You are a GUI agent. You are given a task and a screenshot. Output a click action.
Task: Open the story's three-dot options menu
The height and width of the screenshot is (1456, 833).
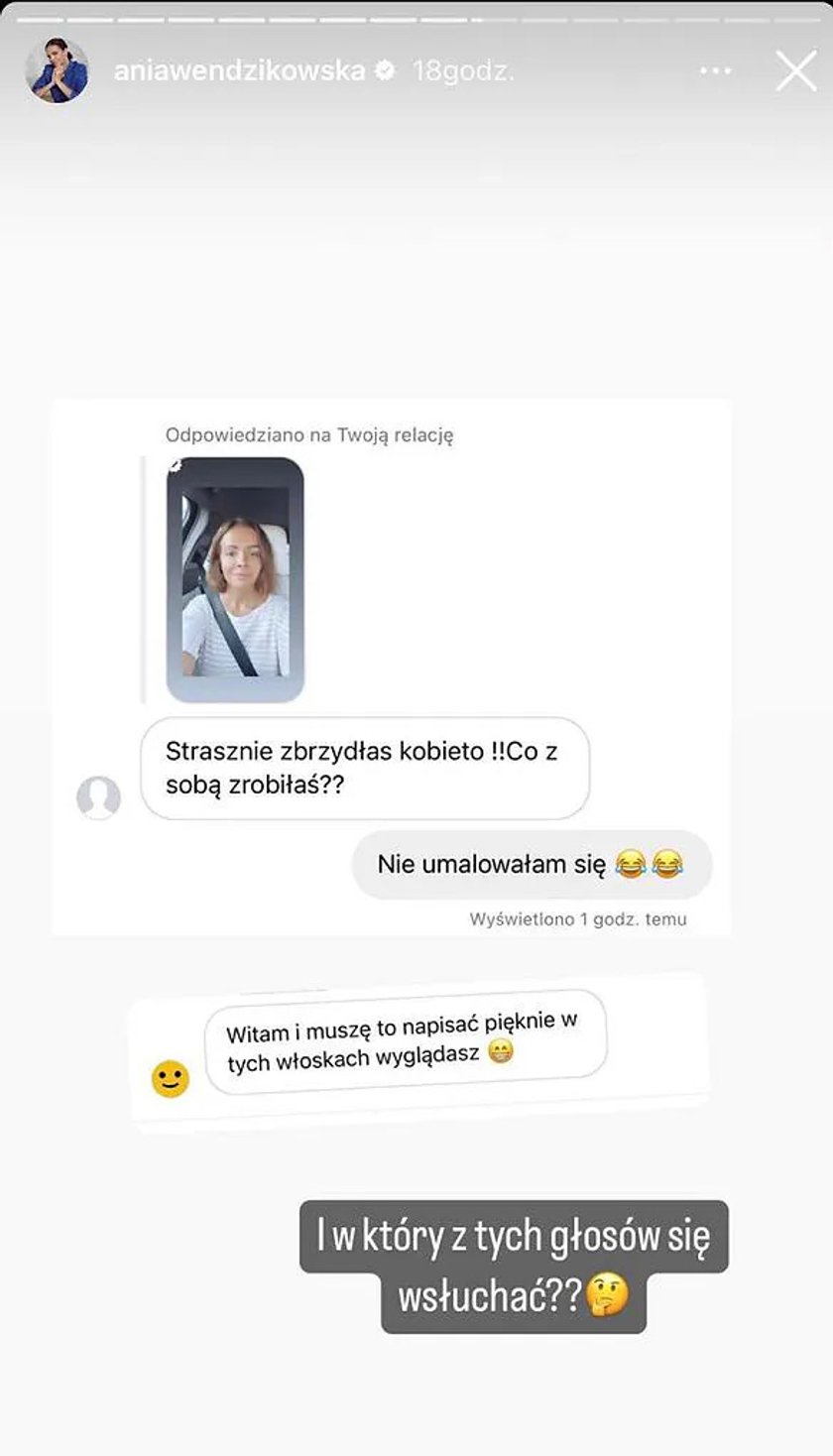(x=715, y=71)
